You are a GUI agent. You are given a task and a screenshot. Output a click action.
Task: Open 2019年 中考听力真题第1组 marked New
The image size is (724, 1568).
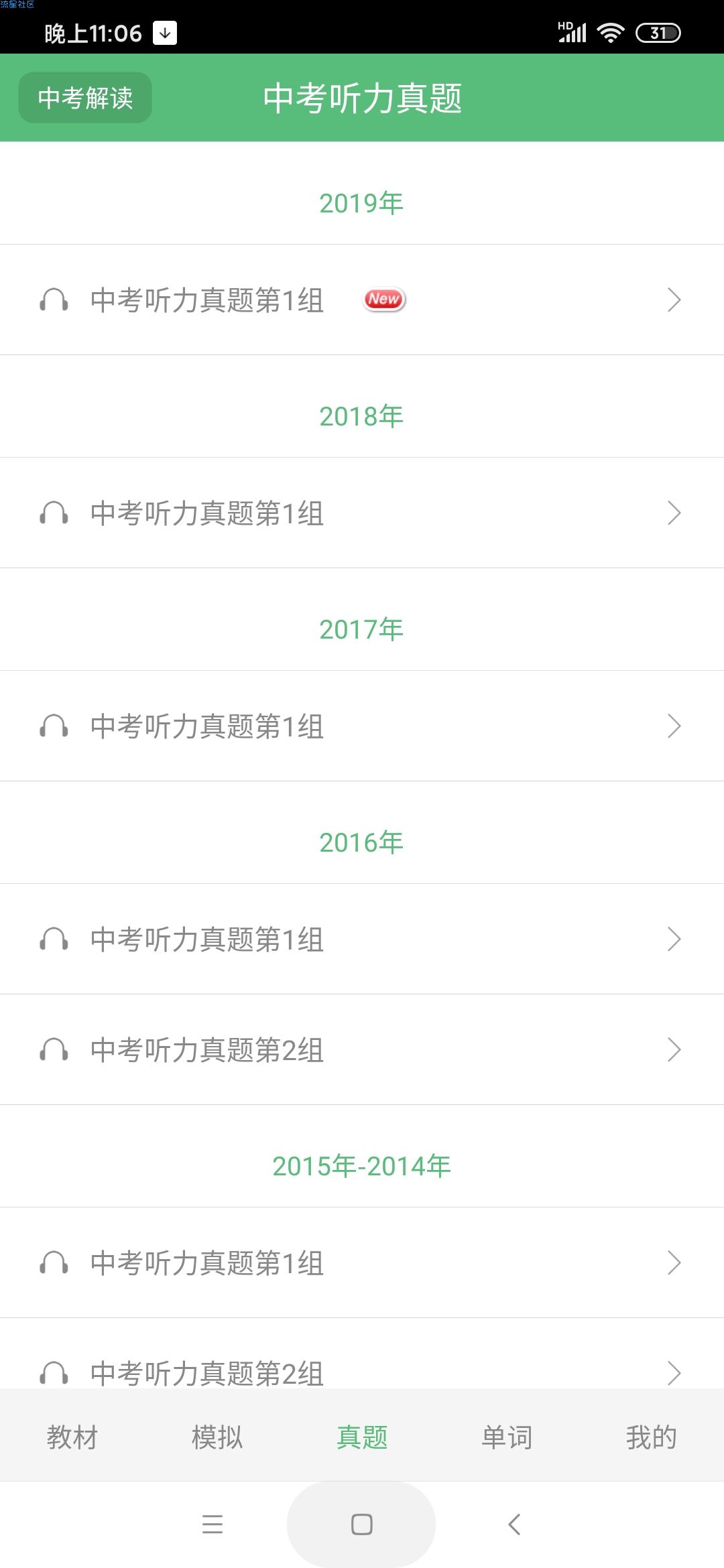coord(362,300)
